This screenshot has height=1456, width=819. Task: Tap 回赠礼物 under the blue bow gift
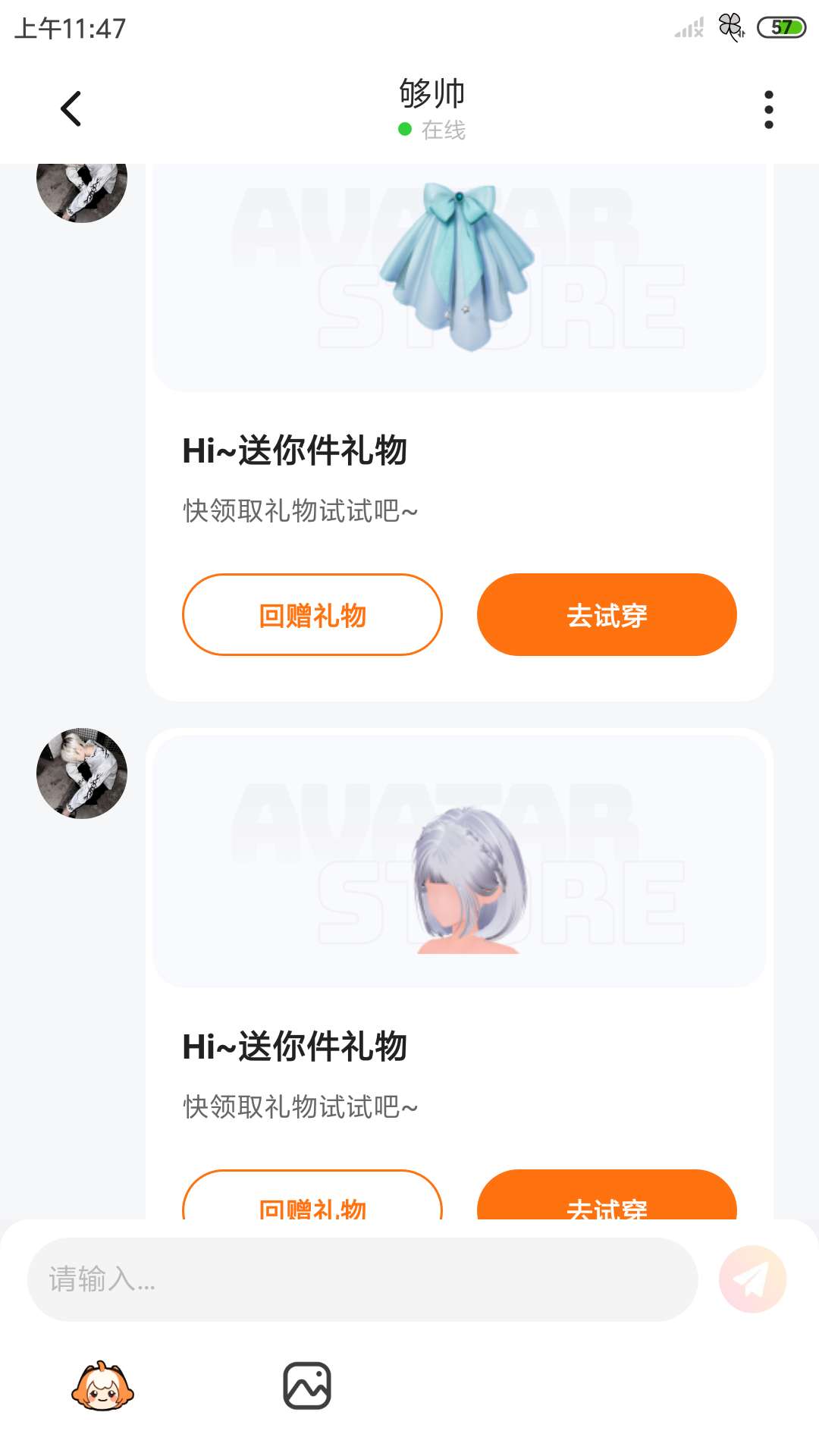[312, 614]
